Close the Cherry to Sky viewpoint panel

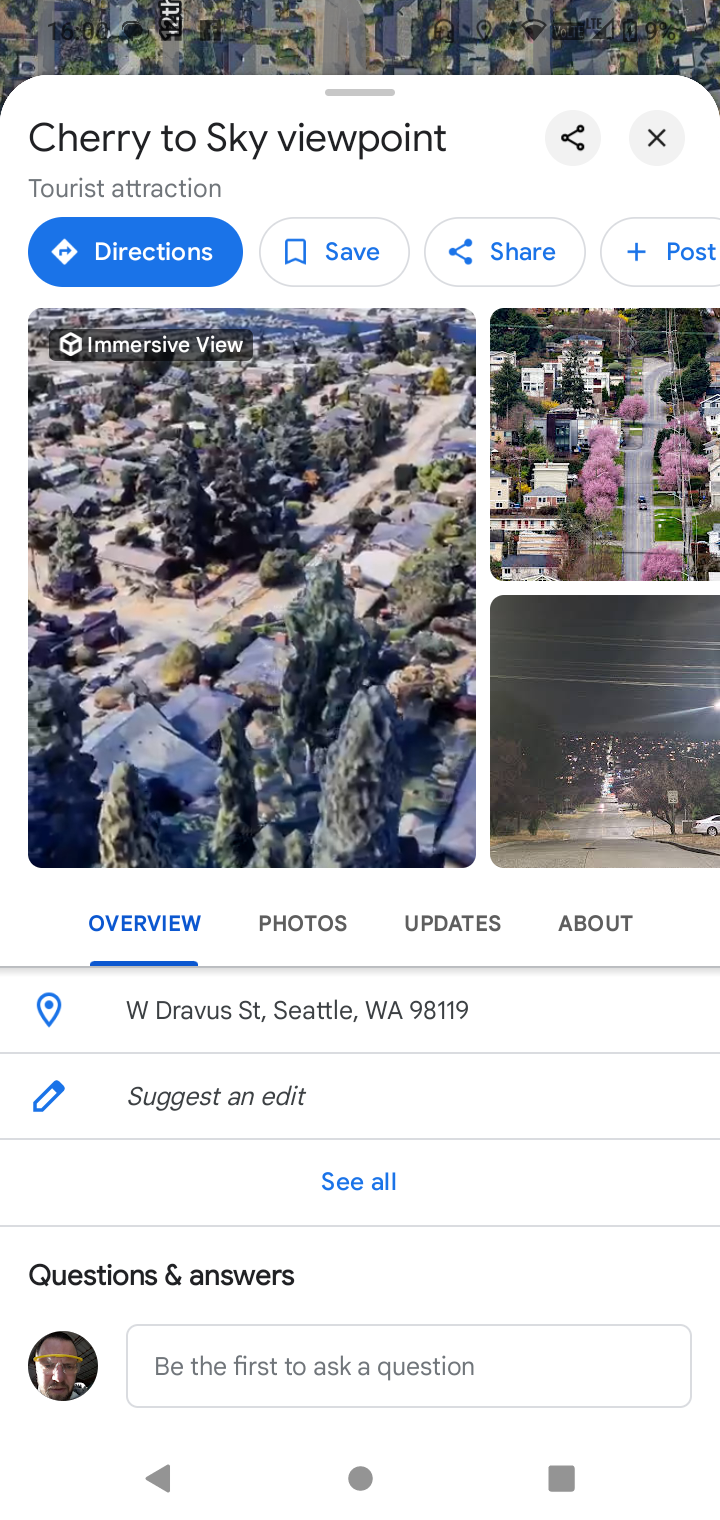pos(656,138)
